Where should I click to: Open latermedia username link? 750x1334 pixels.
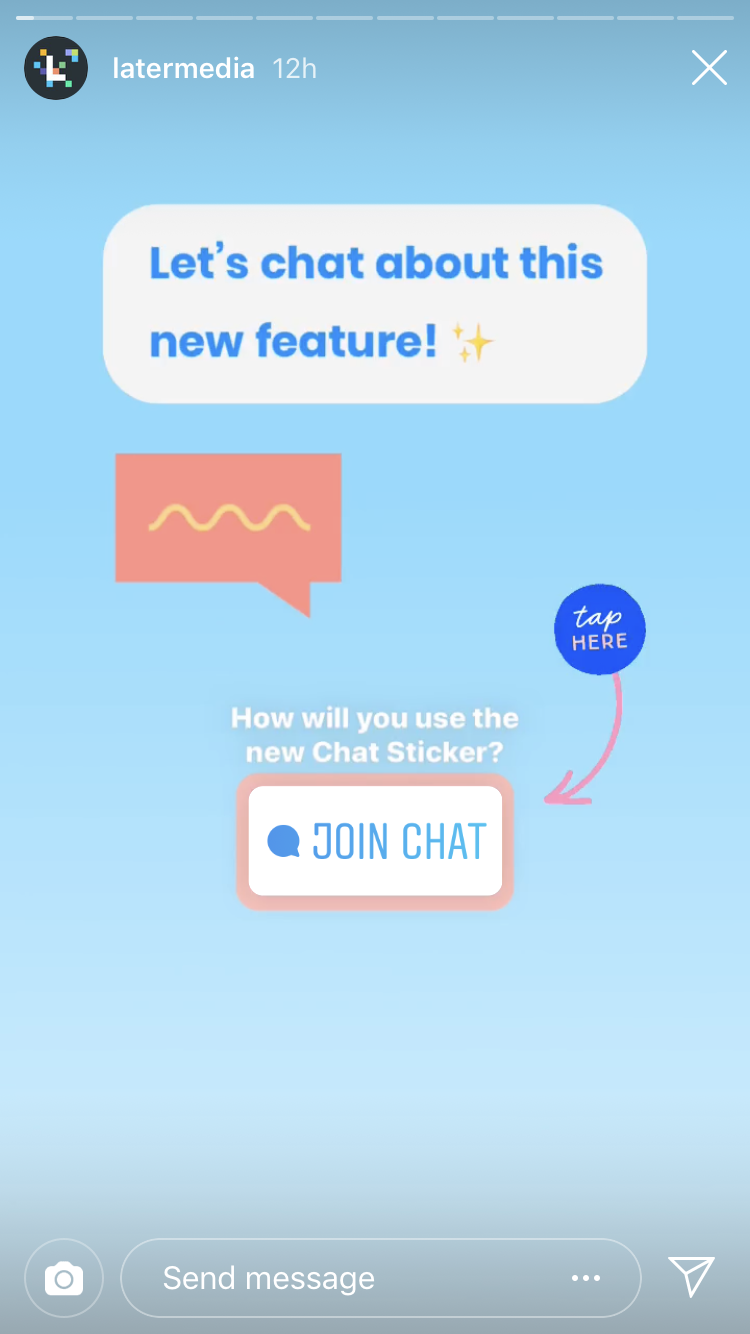[183, 68]
